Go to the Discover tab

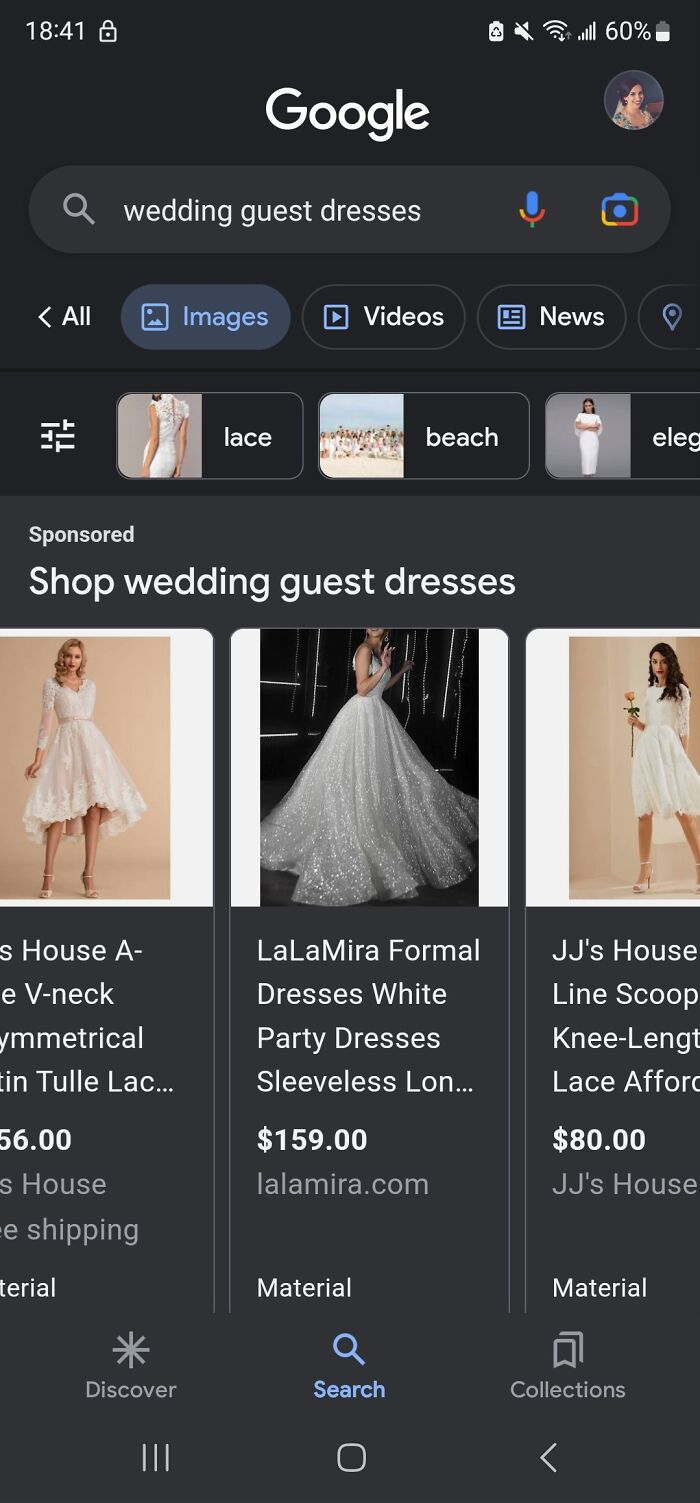coord(131,1367)
